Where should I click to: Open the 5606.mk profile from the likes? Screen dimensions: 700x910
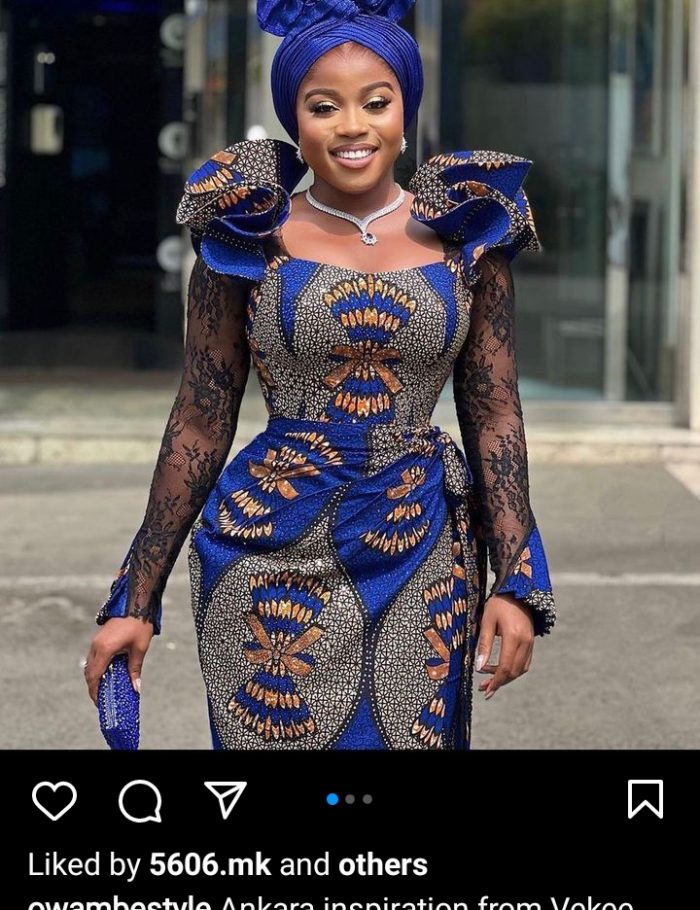click(x=211, y=864)
